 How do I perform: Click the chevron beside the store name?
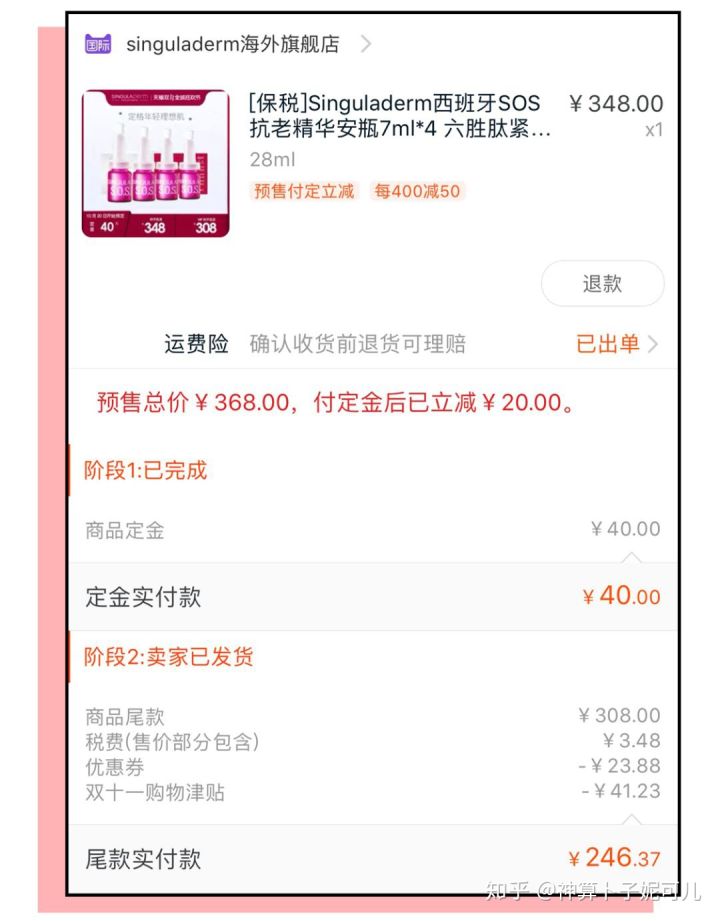click(x=367, y=44)
